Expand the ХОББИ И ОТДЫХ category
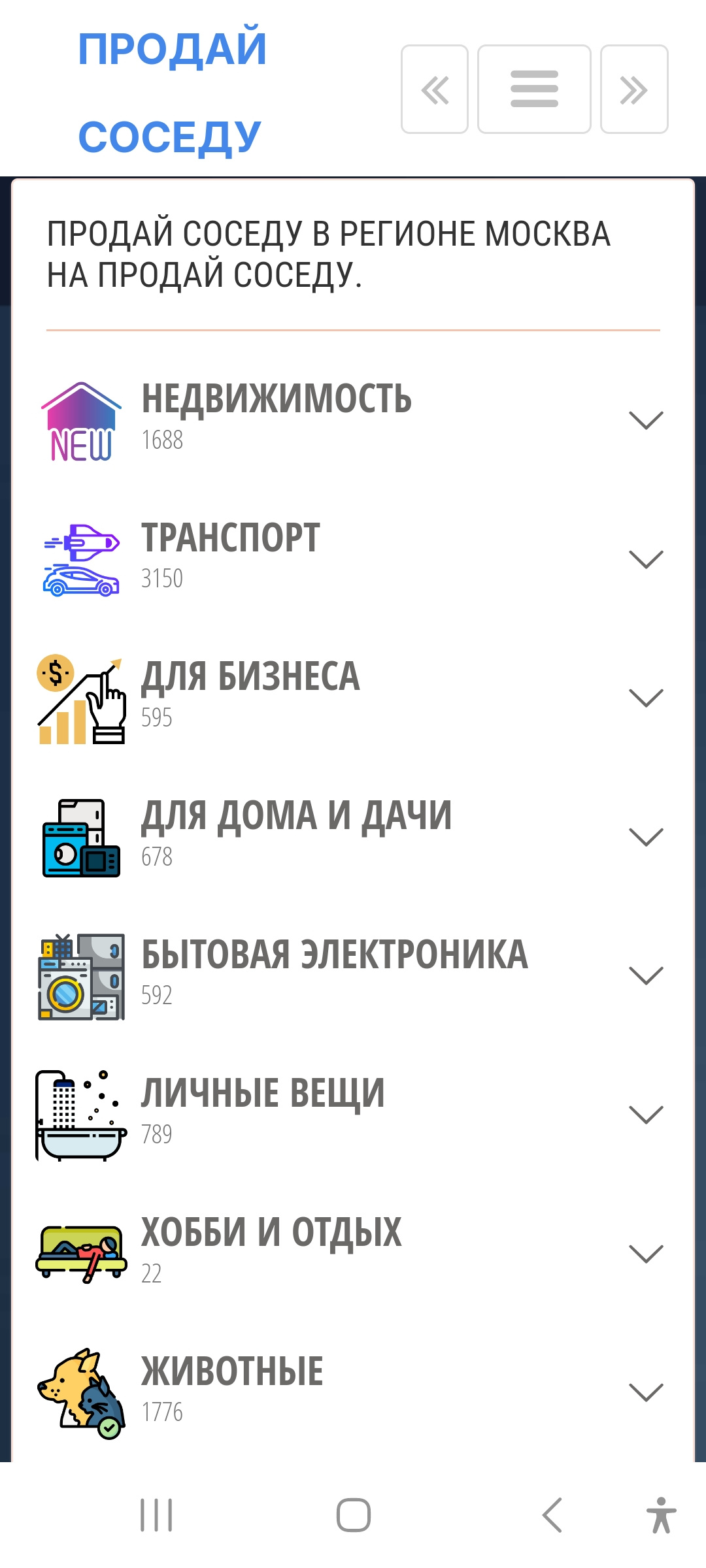706x1568 pixels. [645, 1254]
